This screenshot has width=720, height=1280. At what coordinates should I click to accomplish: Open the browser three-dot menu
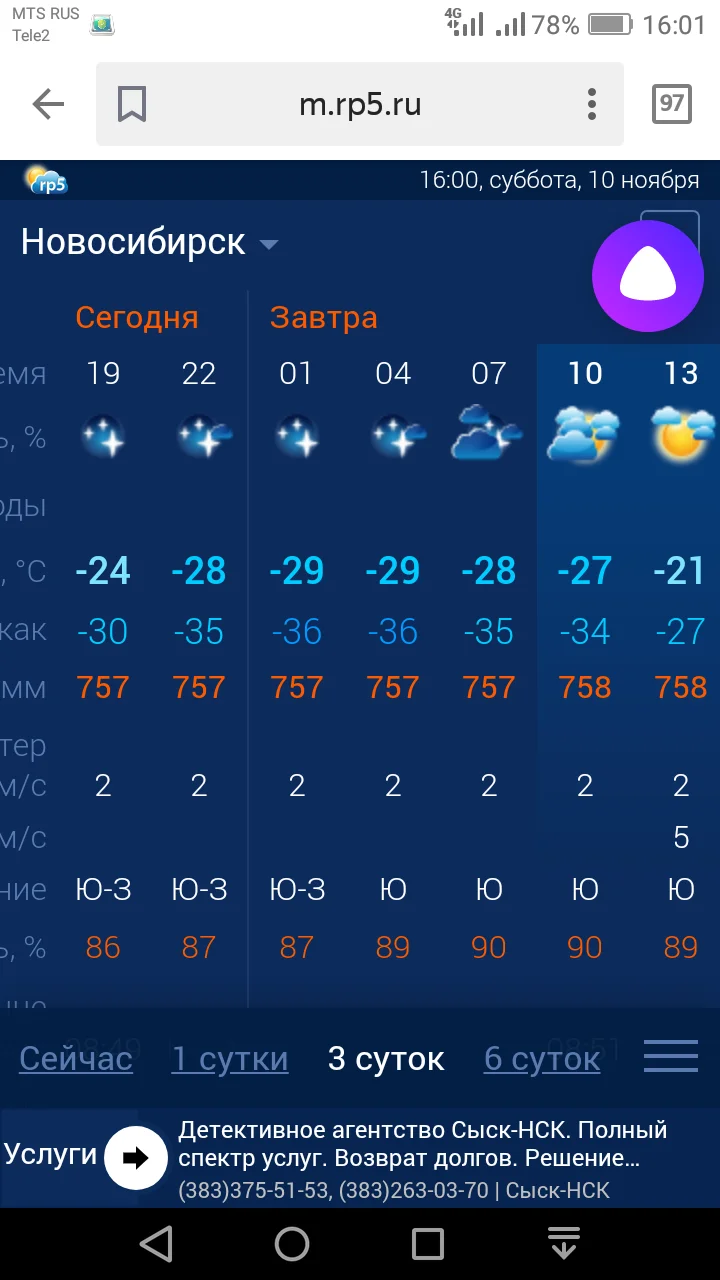click(x=591, y=103)
